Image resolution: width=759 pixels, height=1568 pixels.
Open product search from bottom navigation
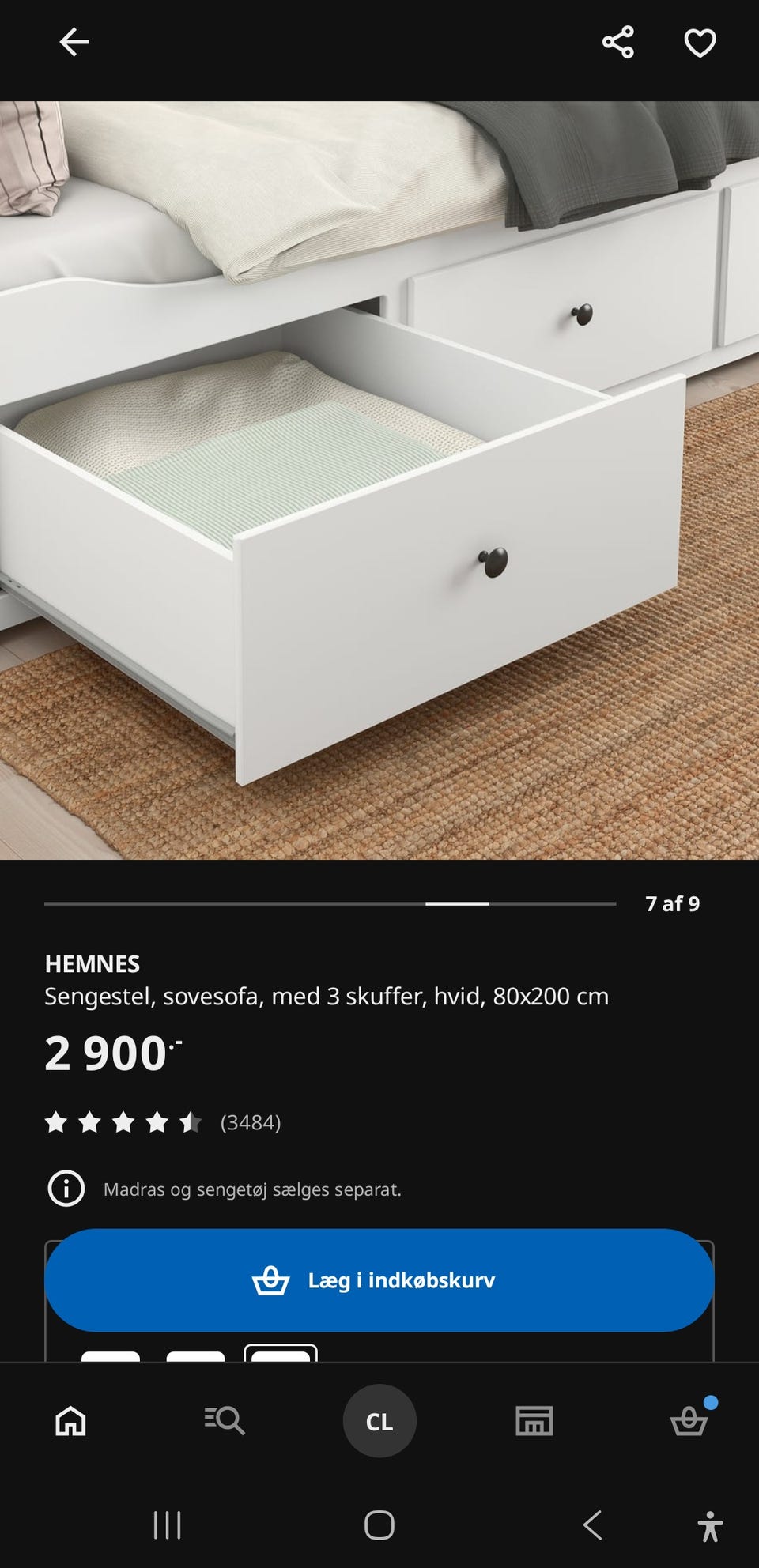(225, 1419)
